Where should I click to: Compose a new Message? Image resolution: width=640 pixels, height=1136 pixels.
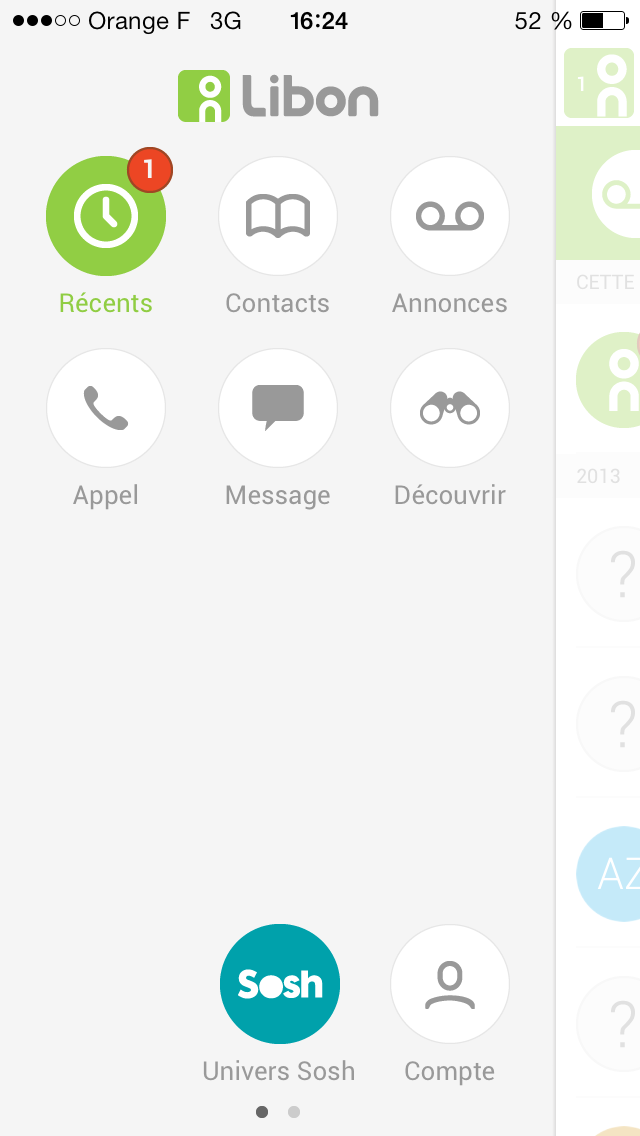(x=278, y=408)
